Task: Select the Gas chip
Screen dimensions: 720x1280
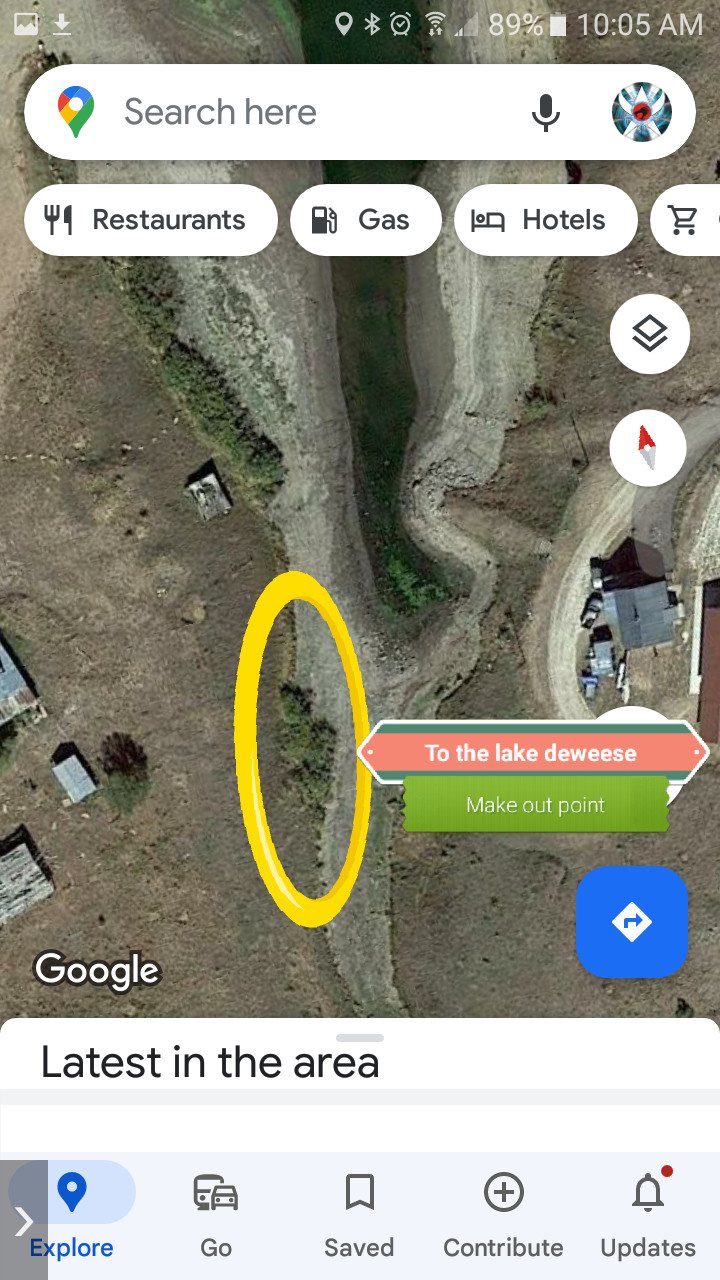Action: pos(365,220)
